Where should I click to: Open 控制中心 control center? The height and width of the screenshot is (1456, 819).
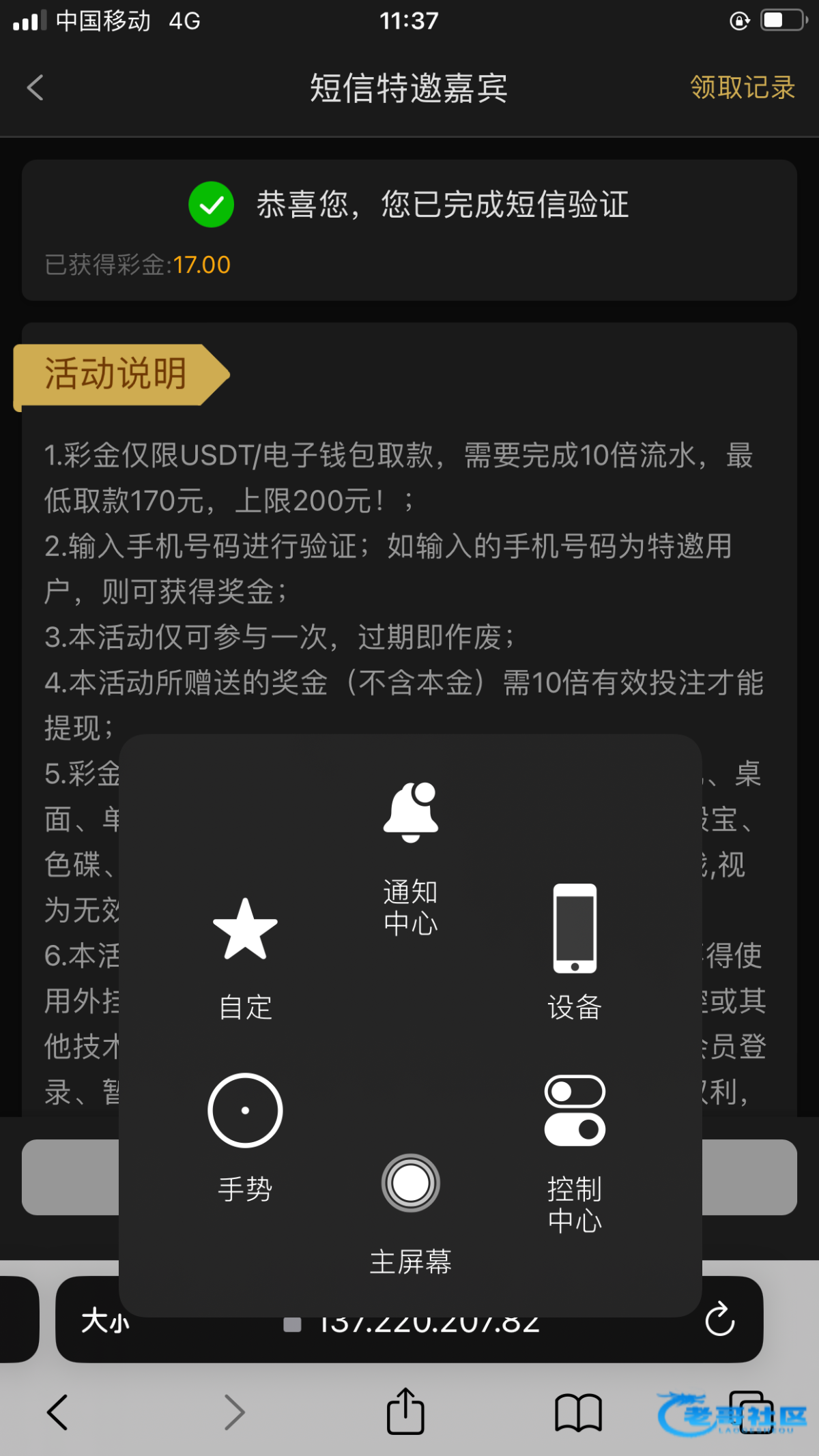click(x=575, y=1153)
